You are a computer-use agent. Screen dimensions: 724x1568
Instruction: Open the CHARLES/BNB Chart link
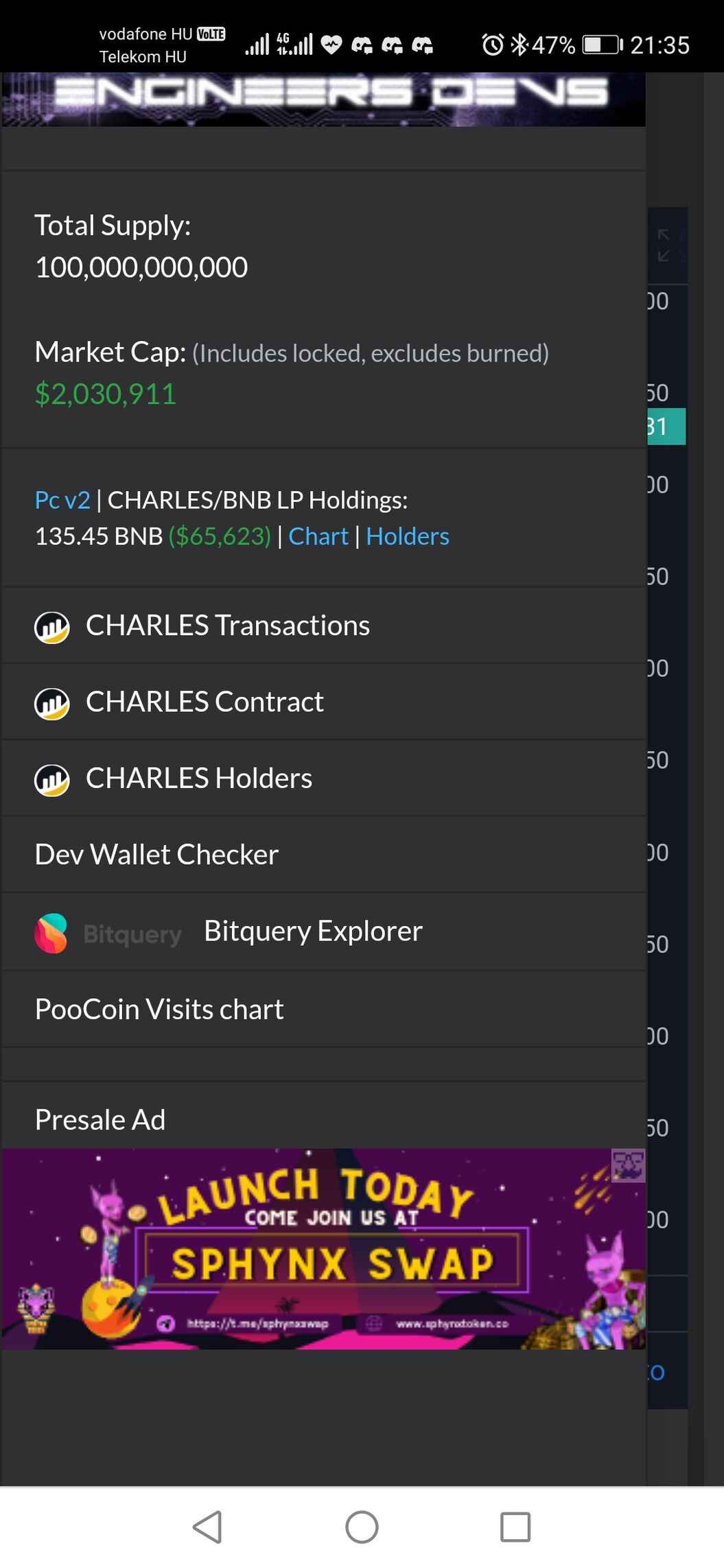coord(318,536)
